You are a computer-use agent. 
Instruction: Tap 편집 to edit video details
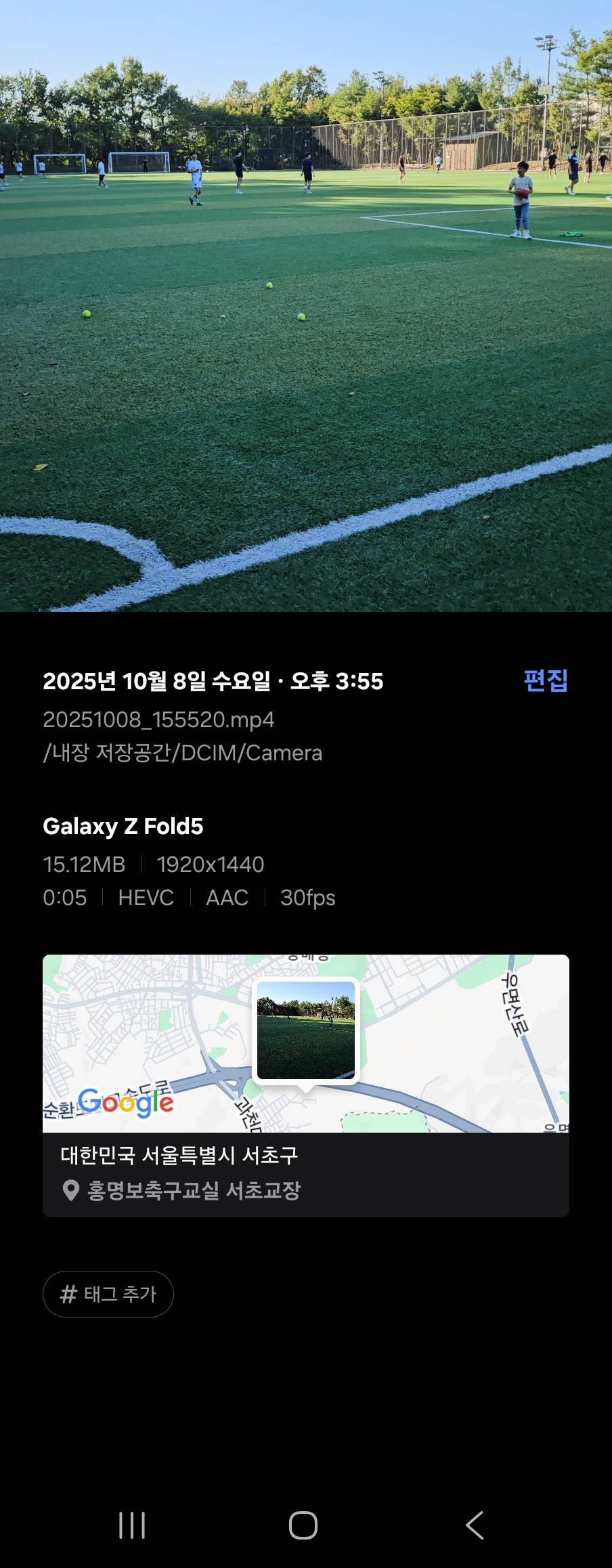(545, 680)
